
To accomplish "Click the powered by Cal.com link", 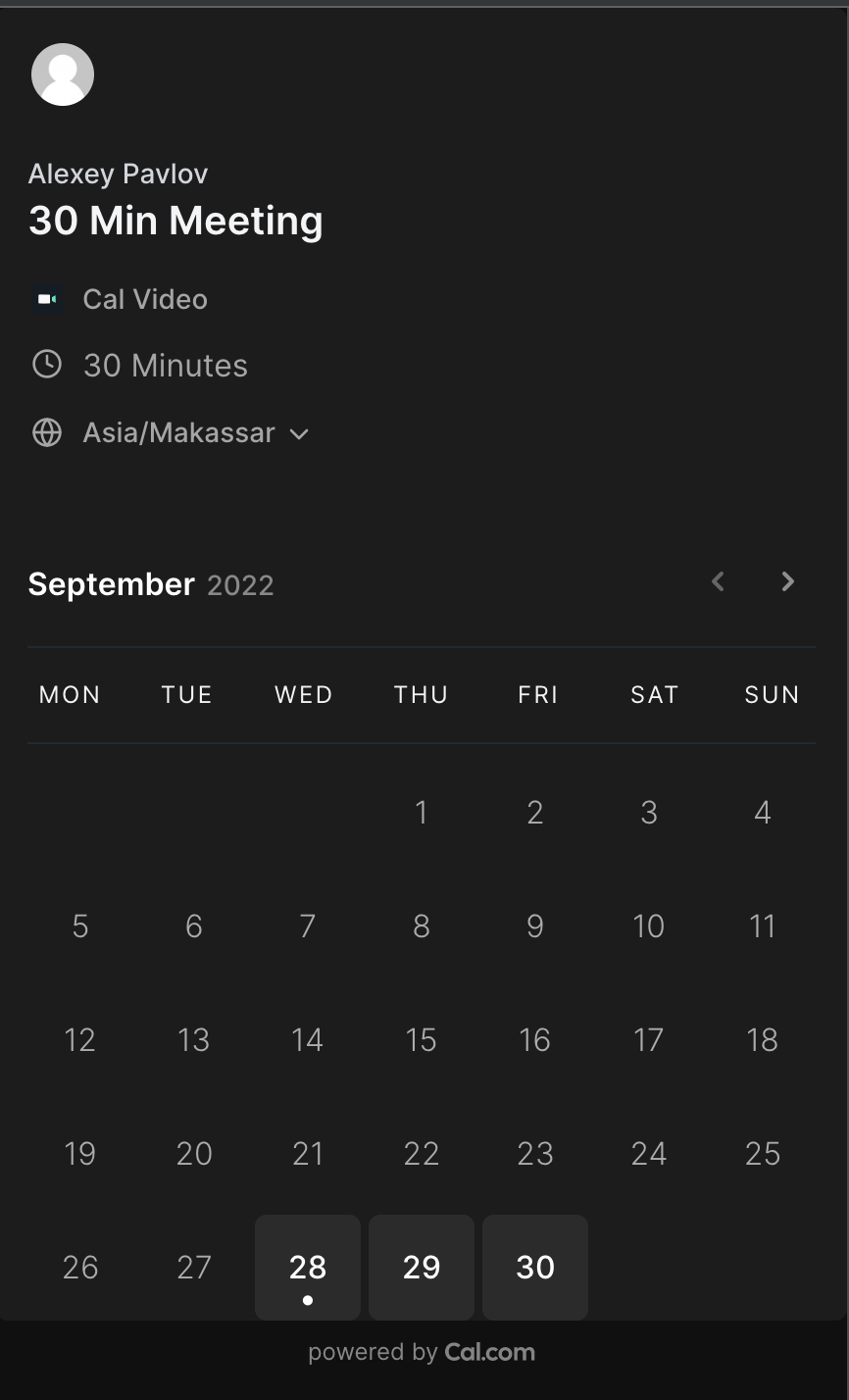I will pos(422,1351).
